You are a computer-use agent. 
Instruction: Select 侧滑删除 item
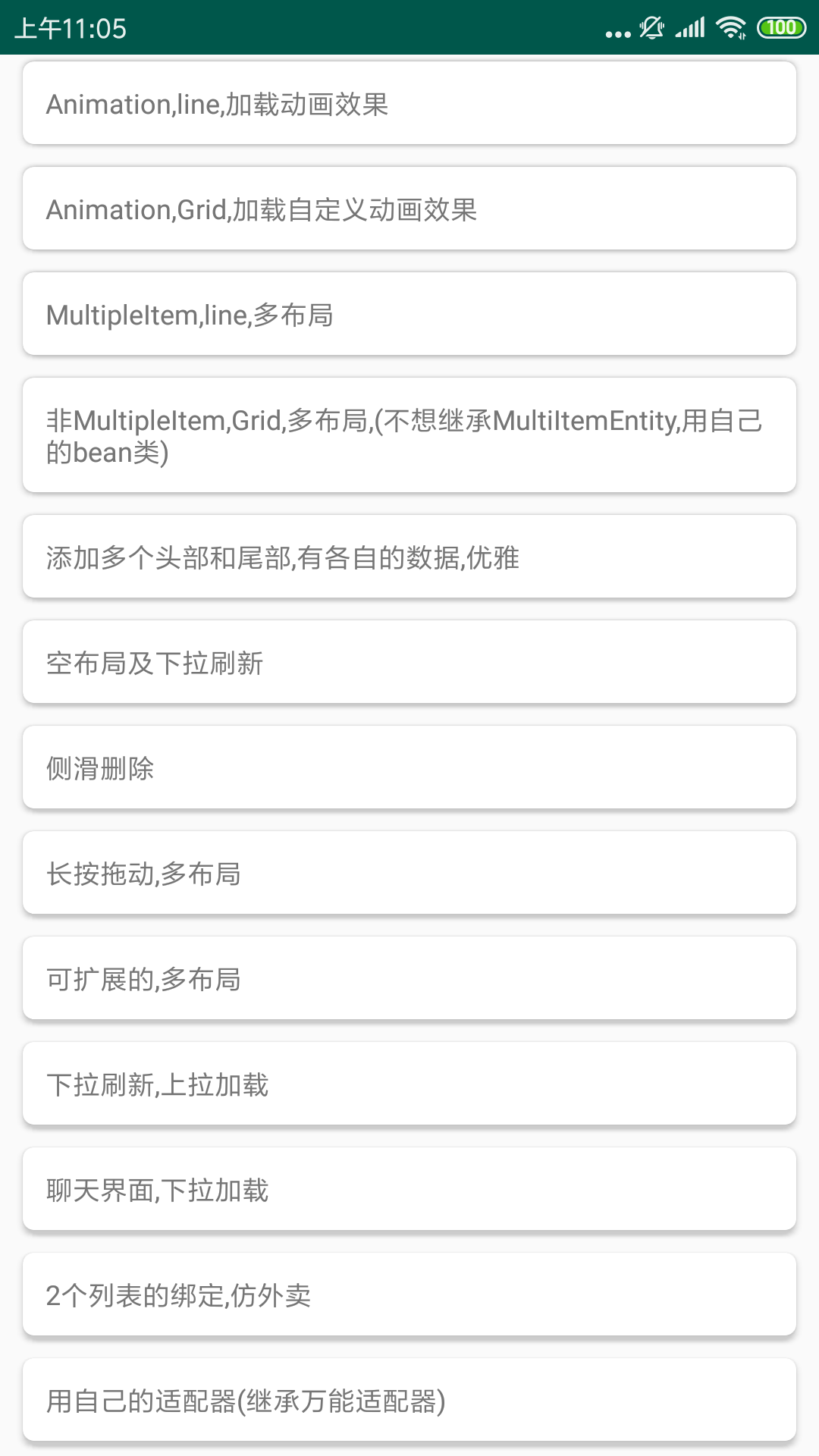tap(409, 768)
